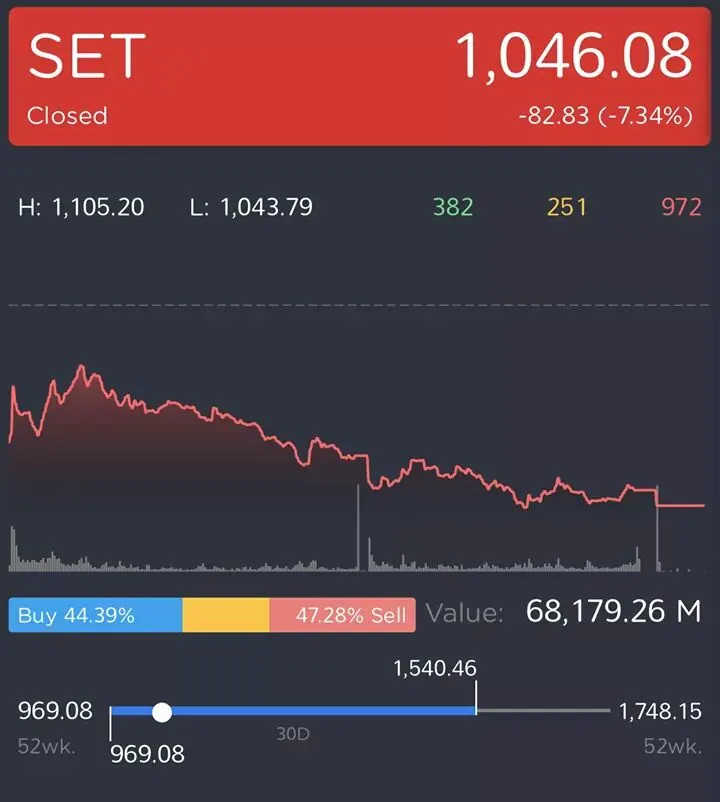Viewport: 720px width, 802px height.
Task: Open the SET index summary card
Action: click(360, 78)
